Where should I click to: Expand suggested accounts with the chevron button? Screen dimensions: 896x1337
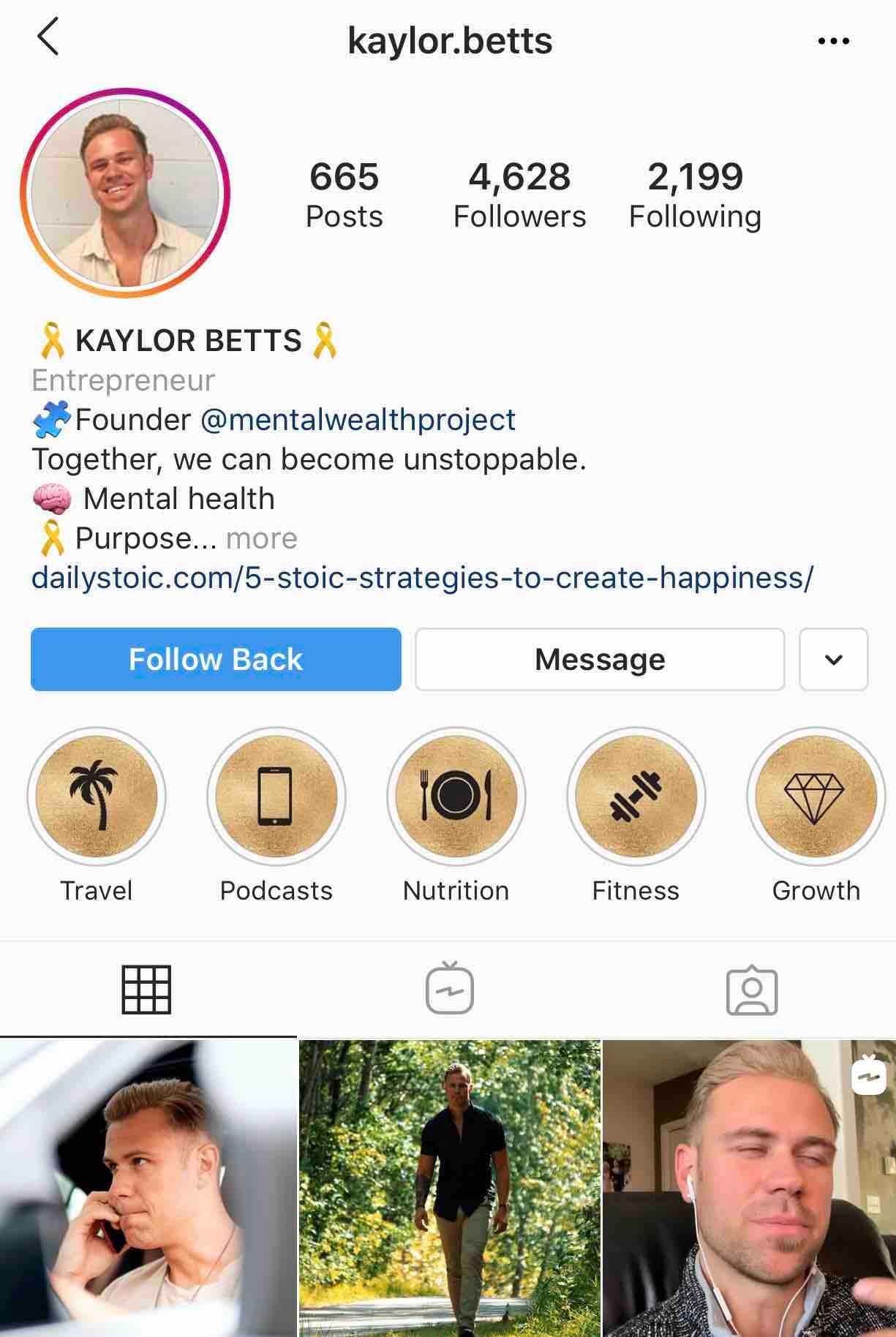click(833, 659)
